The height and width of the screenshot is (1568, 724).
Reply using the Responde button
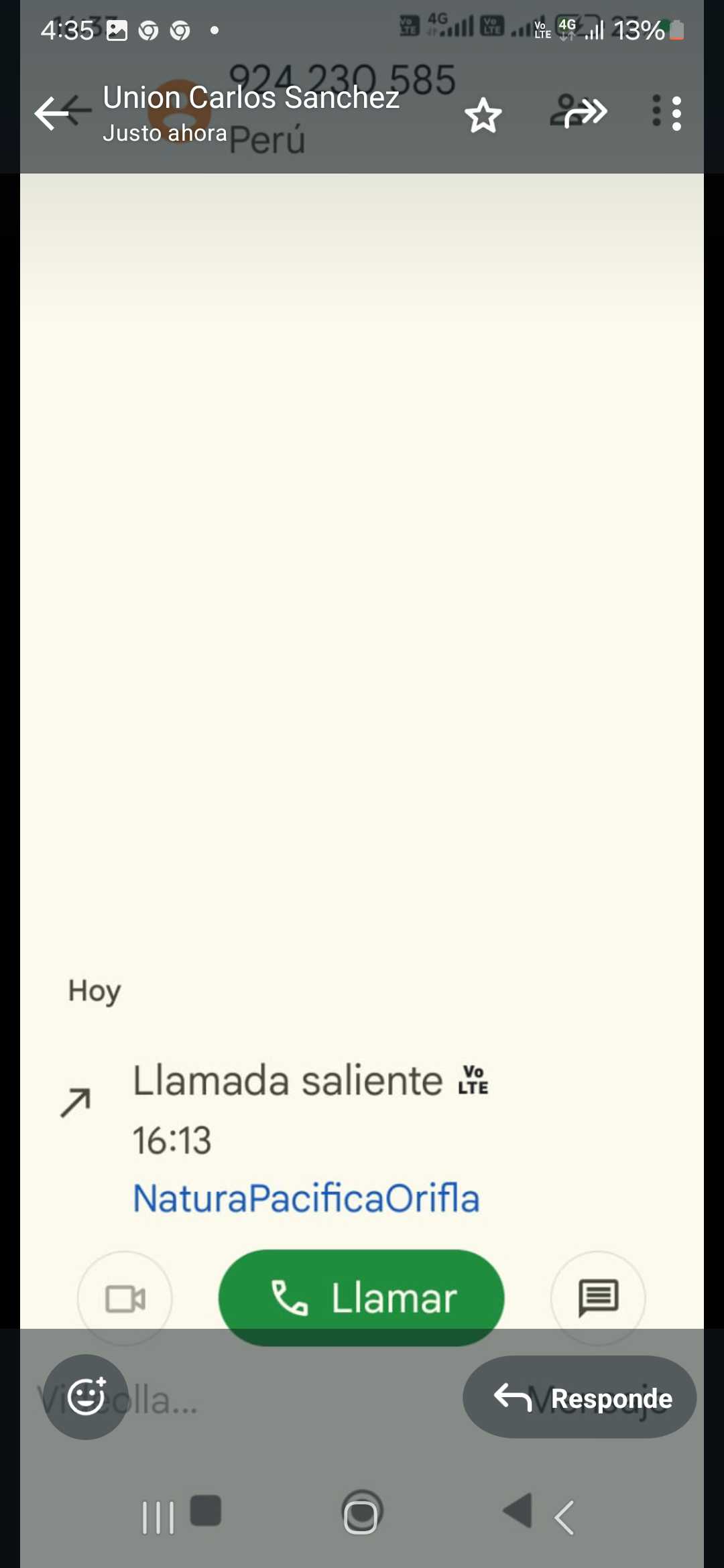pos(580,1398)
